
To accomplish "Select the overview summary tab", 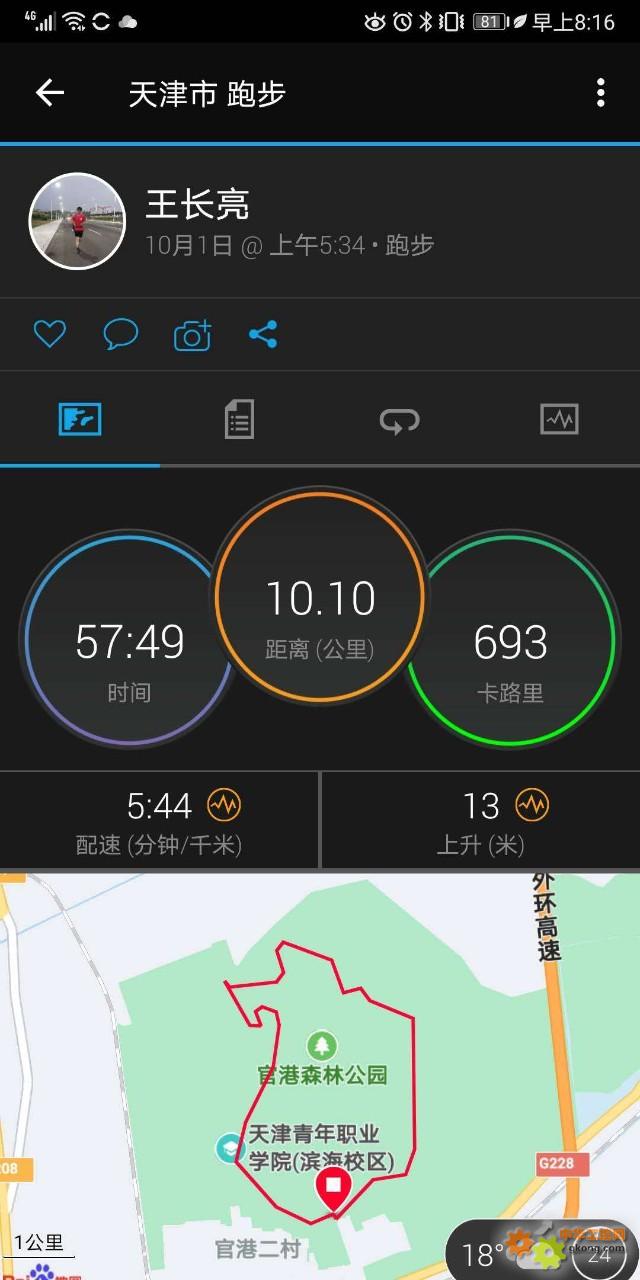I will pos(80,420).
